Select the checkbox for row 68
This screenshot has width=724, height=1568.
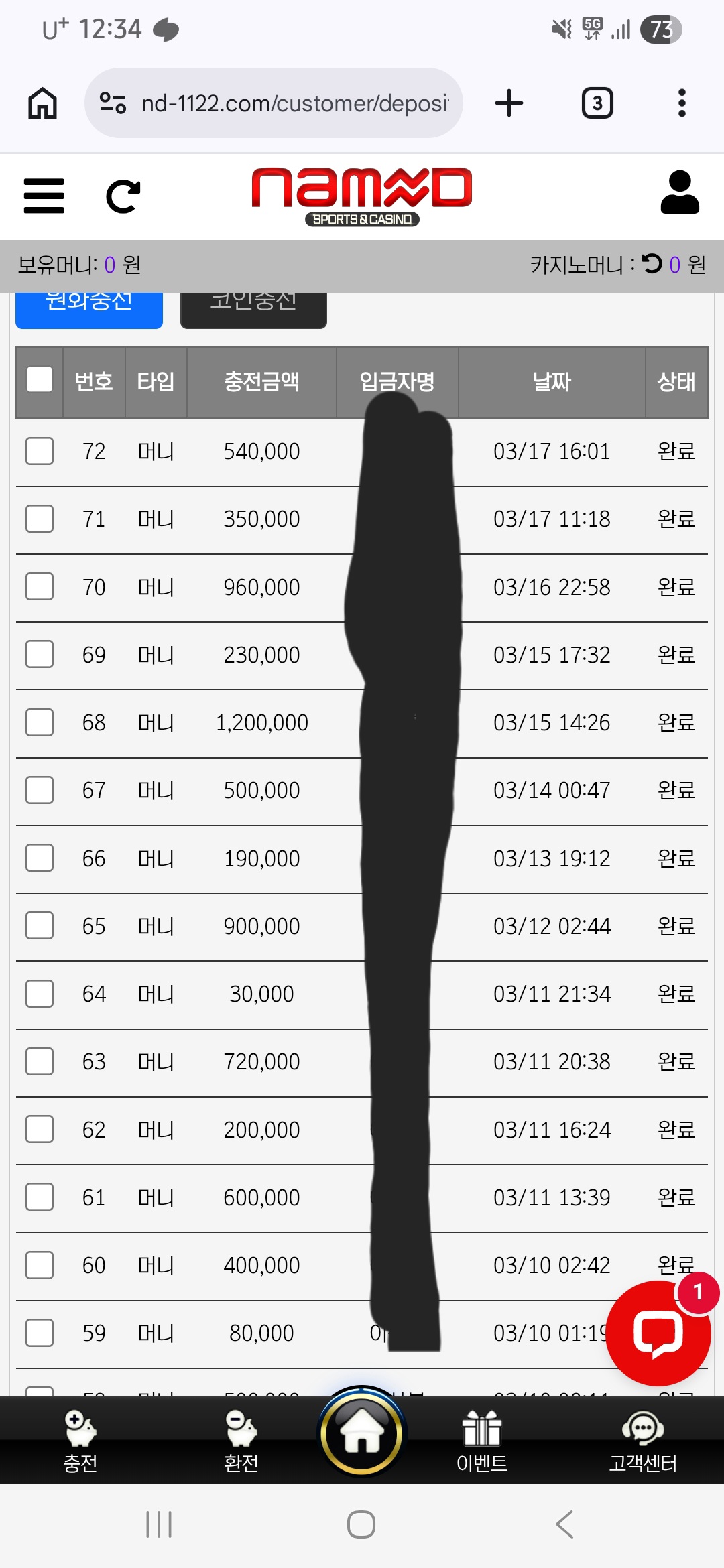(x=40, y=722)
